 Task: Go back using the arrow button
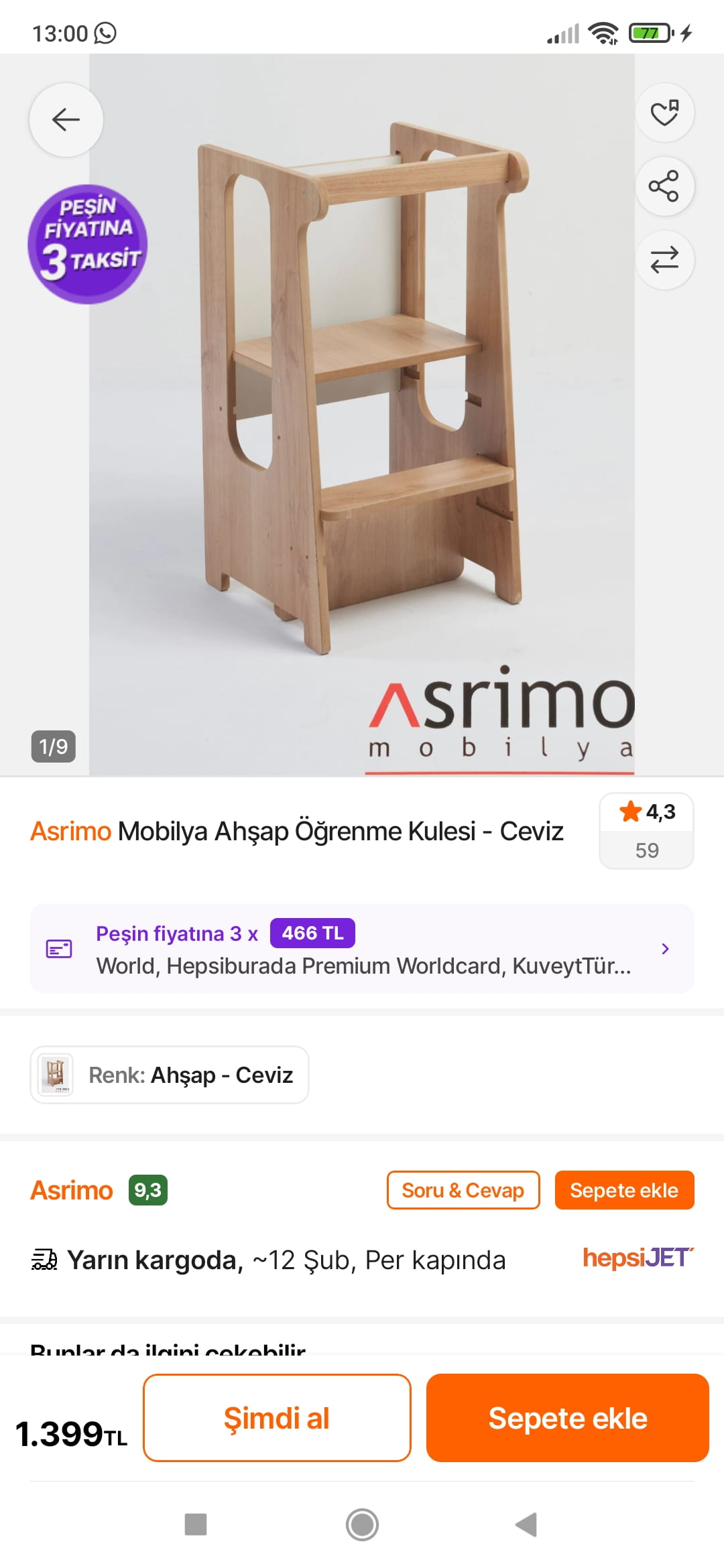66,120
